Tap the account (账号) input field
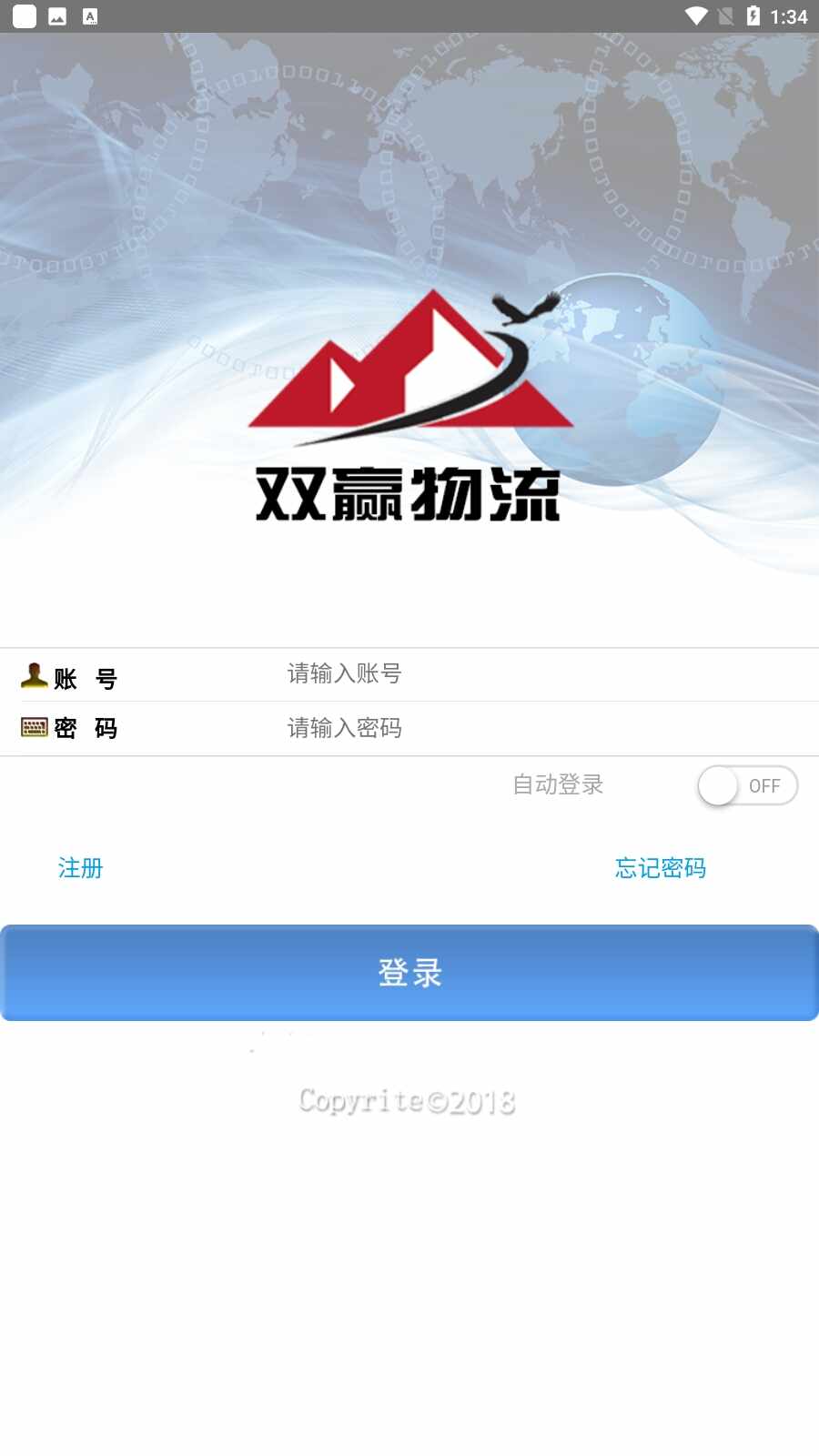 point(546,674)
